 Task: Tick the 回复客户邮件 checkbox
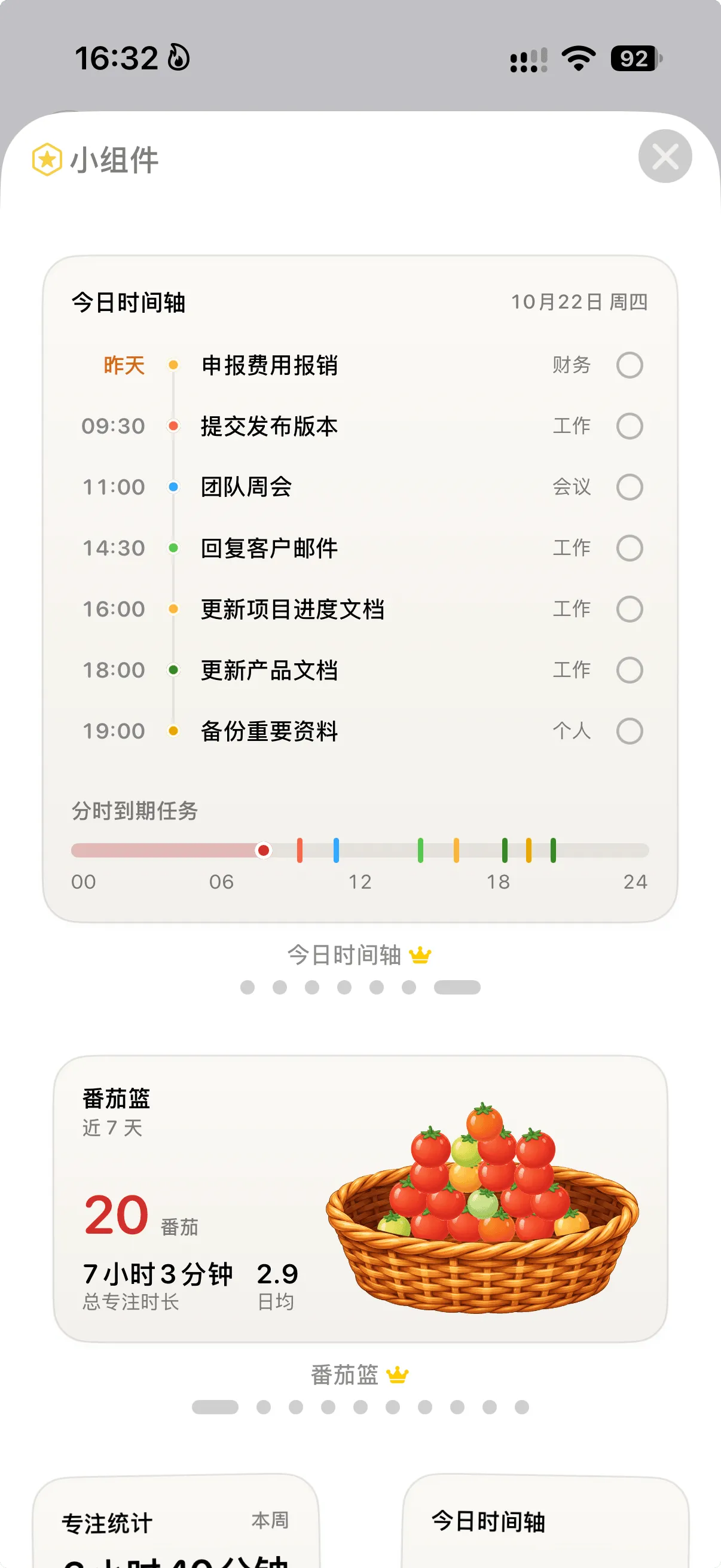click(x=629, y=548)
